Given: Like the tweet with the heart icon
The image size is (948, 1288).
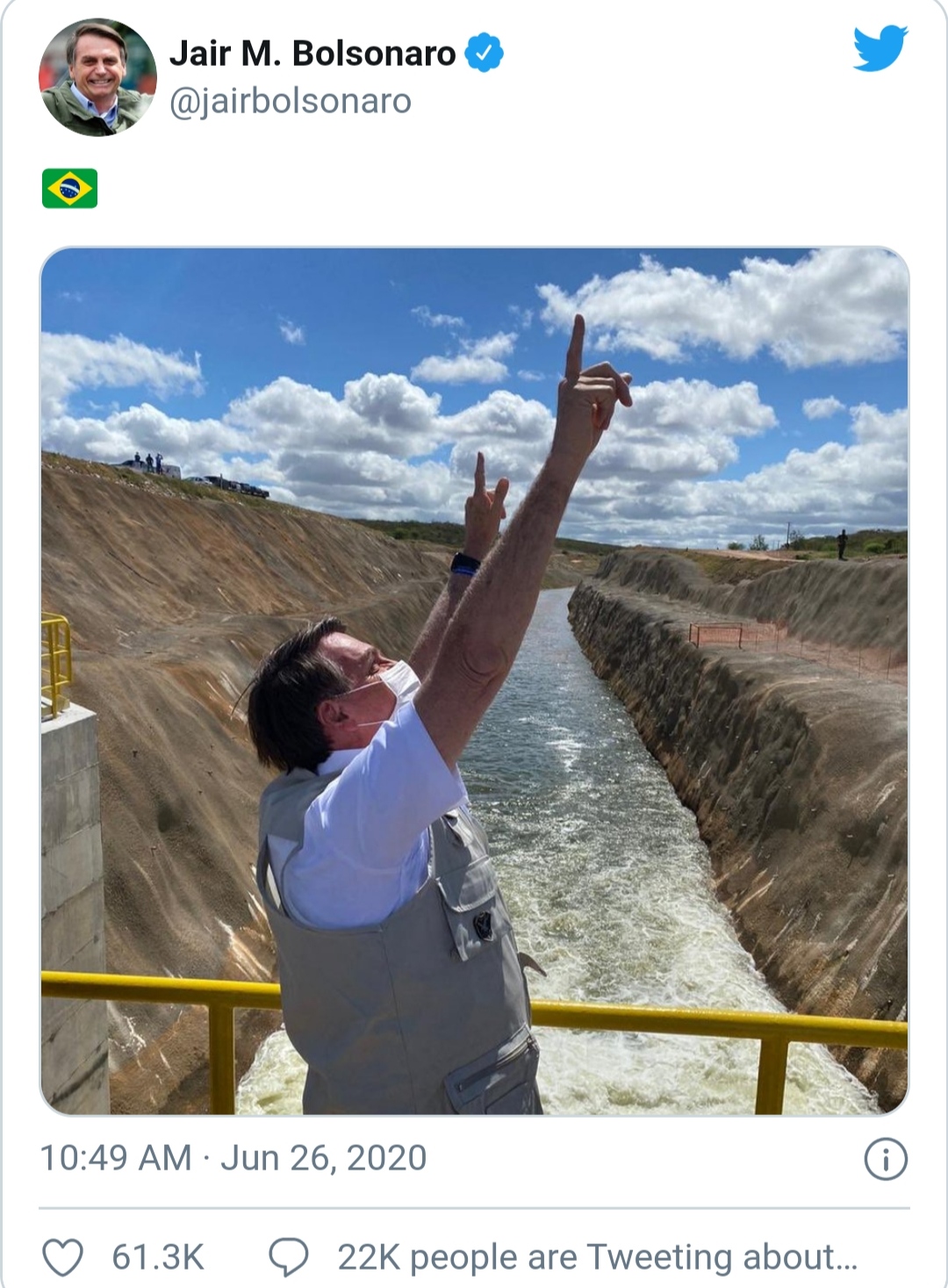Looking at the screenshot, I should coord(63,1257).
